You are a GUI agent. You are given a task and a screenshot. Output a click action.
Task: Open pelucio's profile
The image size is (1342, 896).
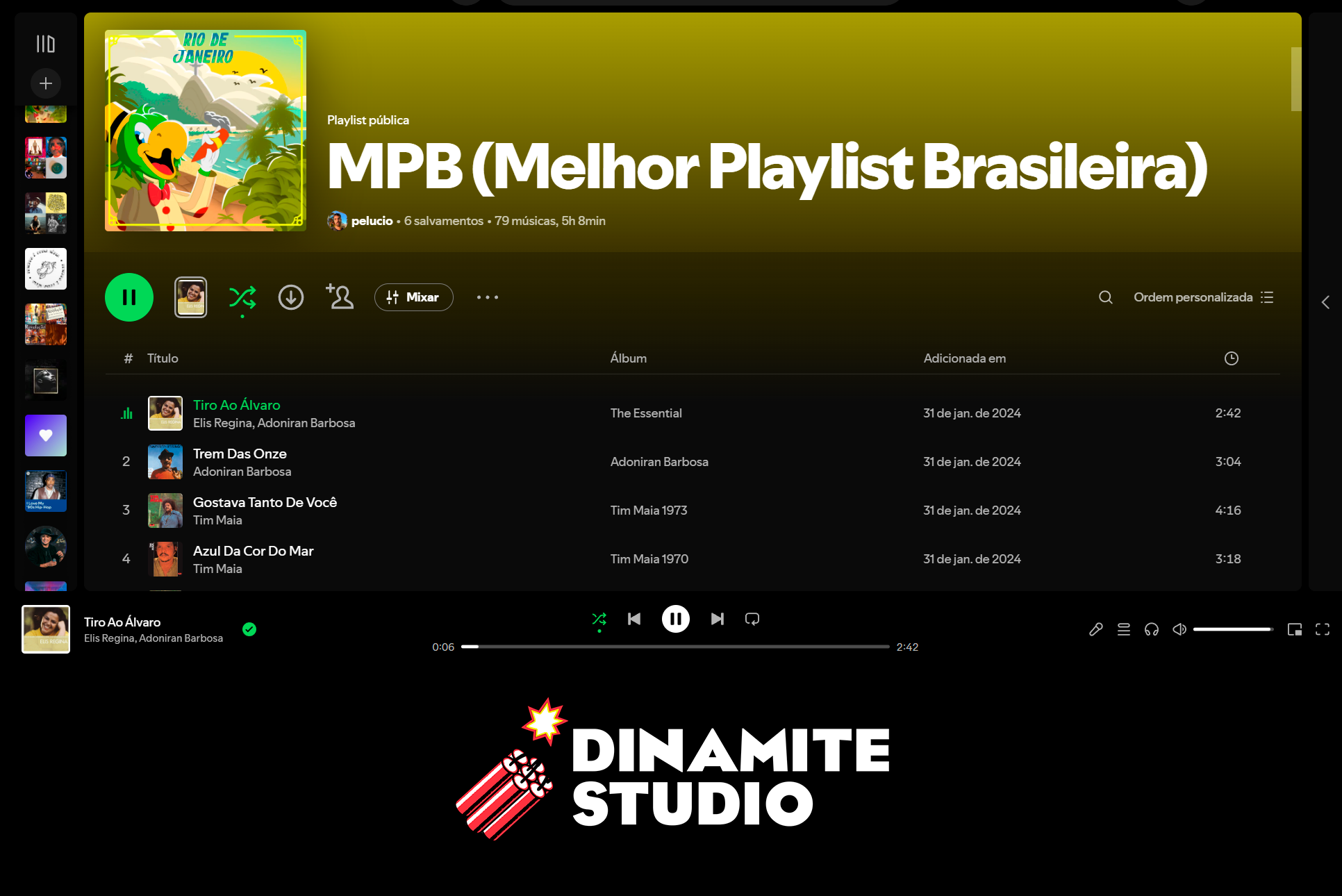click(372, 221)
